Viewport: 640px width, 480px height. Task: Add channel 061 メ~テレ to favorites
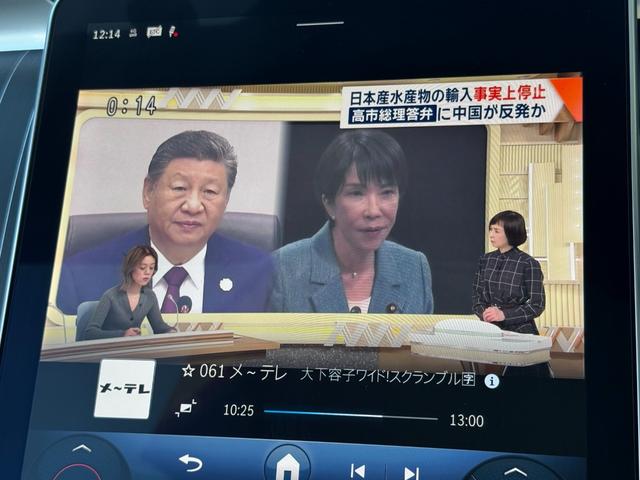[x=188, y=371]
